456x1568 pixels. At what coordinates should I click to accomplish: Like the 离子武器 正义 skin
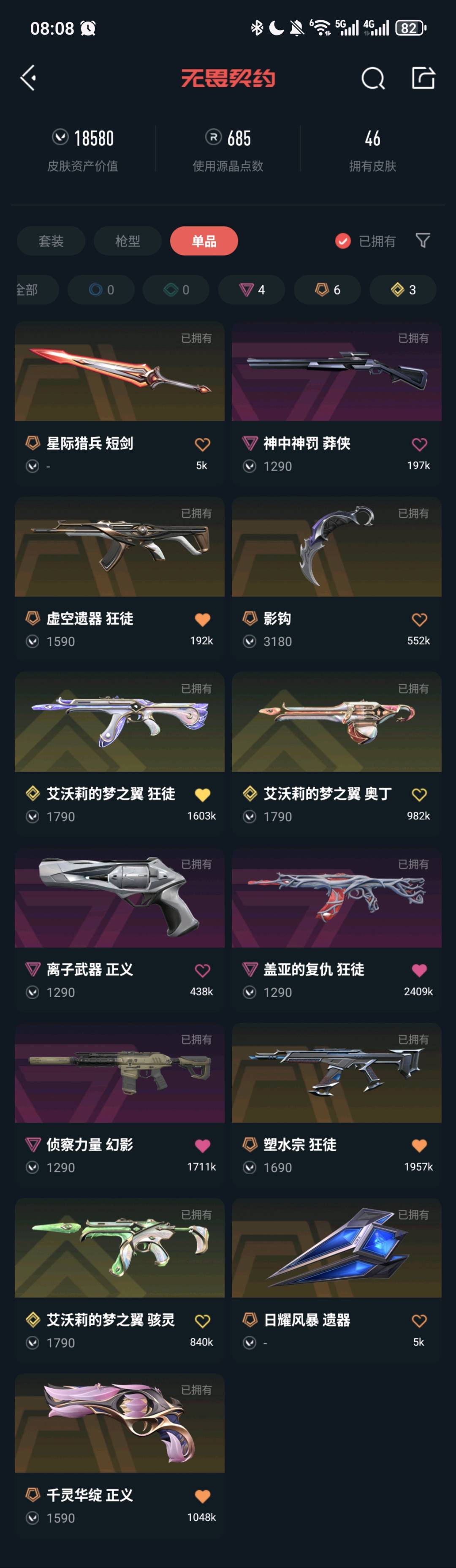(202, 970)
